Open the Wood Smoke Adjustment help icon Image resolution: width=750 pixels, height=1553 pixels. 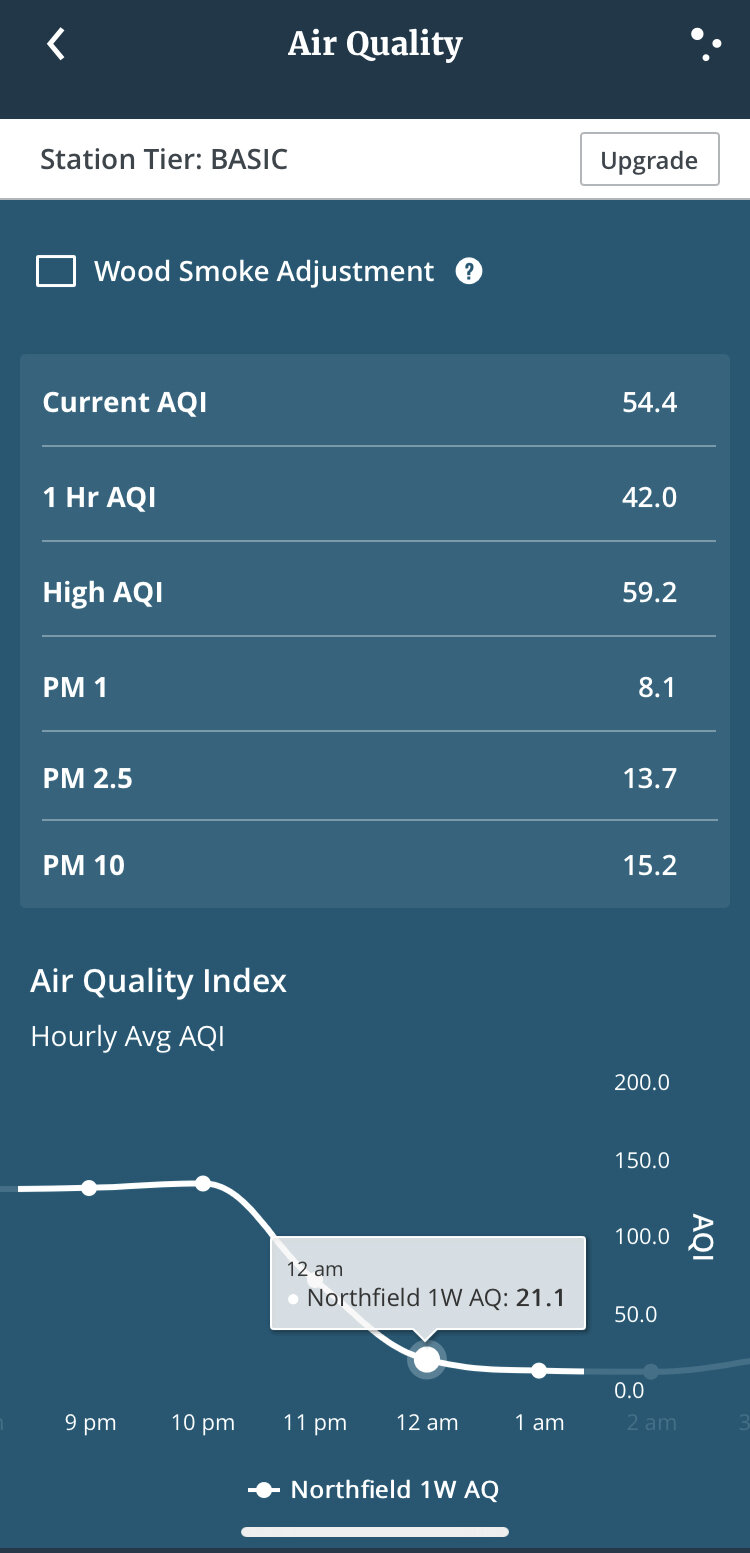click(x=469, y=271)
